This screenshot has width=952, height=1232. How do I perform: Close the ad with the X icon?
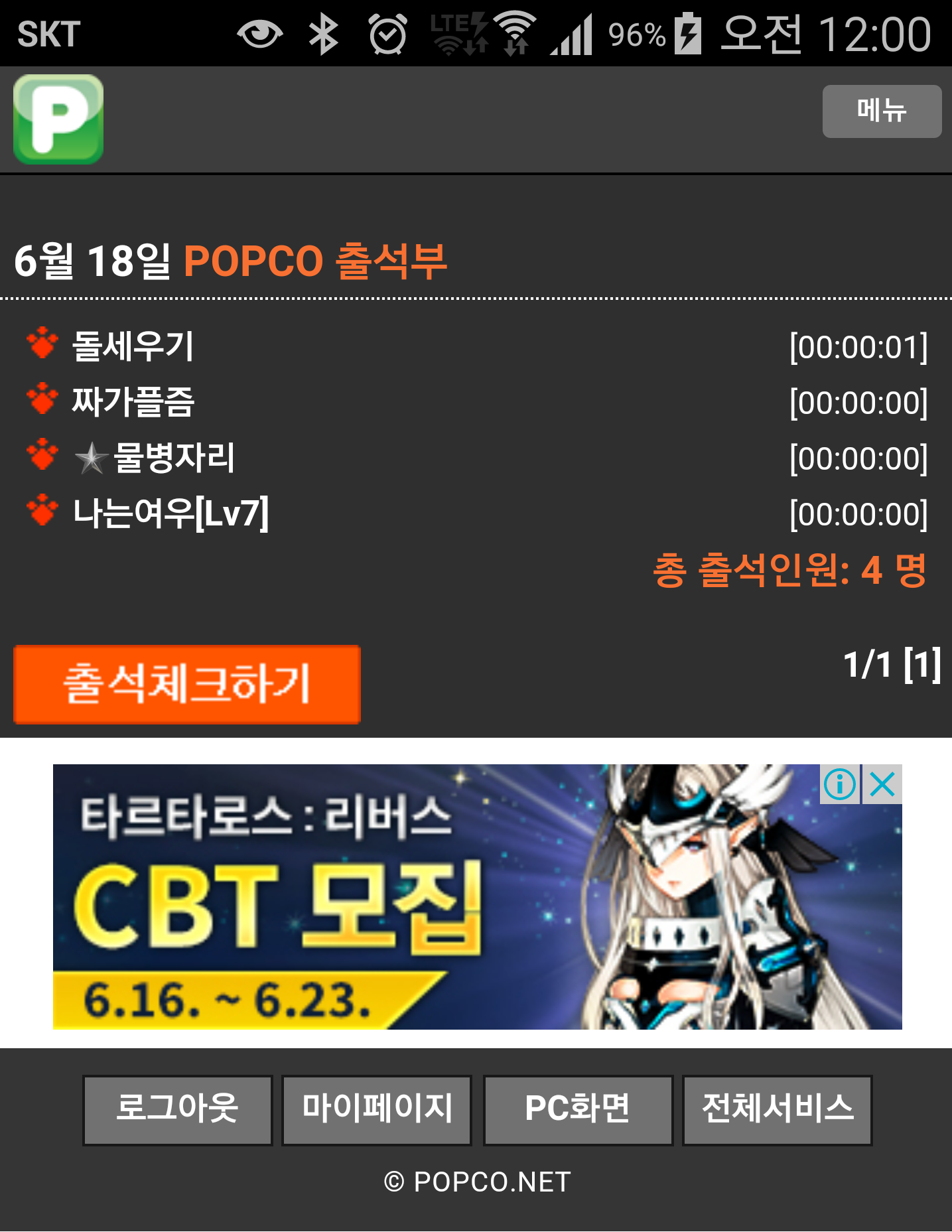coord(882,784)
